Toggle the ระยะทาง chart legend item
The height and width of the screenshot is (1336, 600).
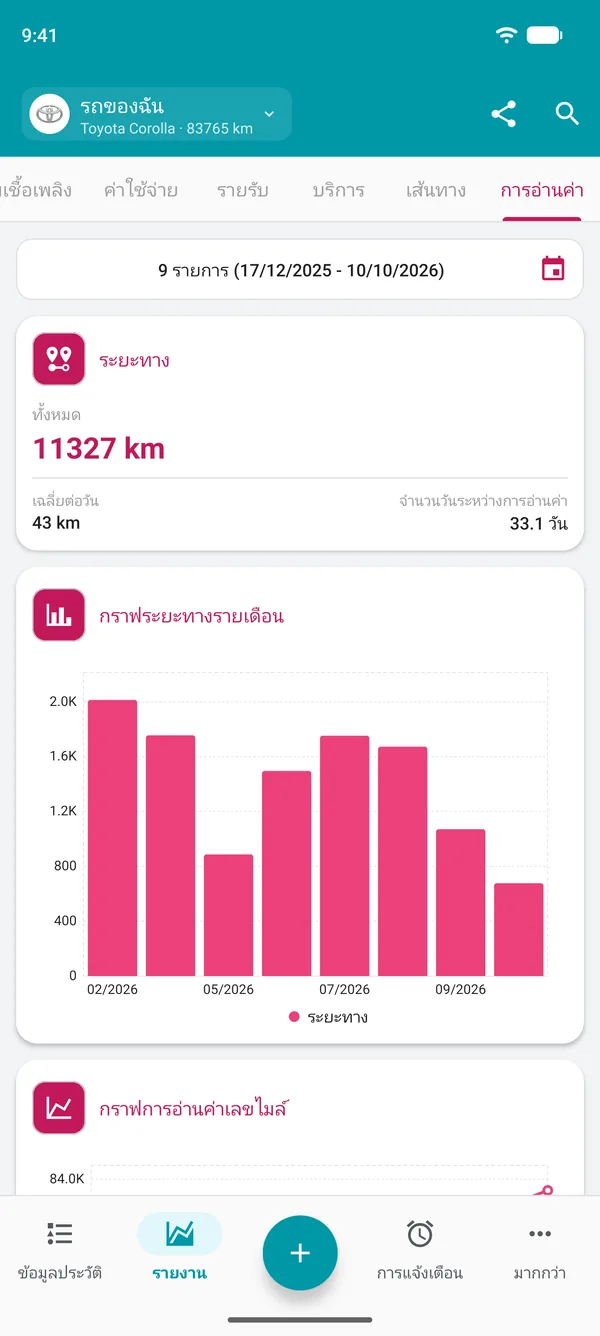(x=328, y=1017)
